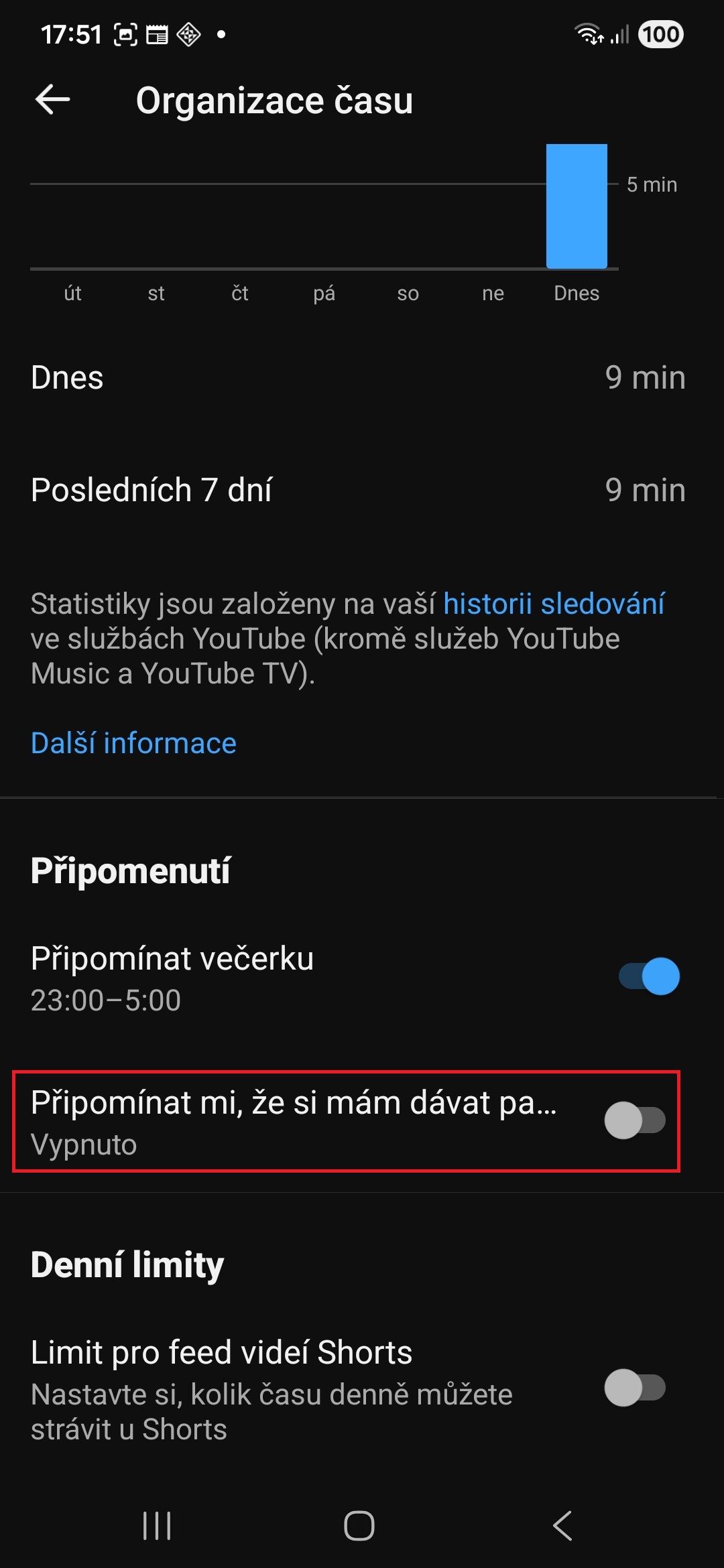The width and height of the screenshot is (724, 1568).
Task: Turn on Limit pro feed videí Shorts
Action: [634, 1388]
